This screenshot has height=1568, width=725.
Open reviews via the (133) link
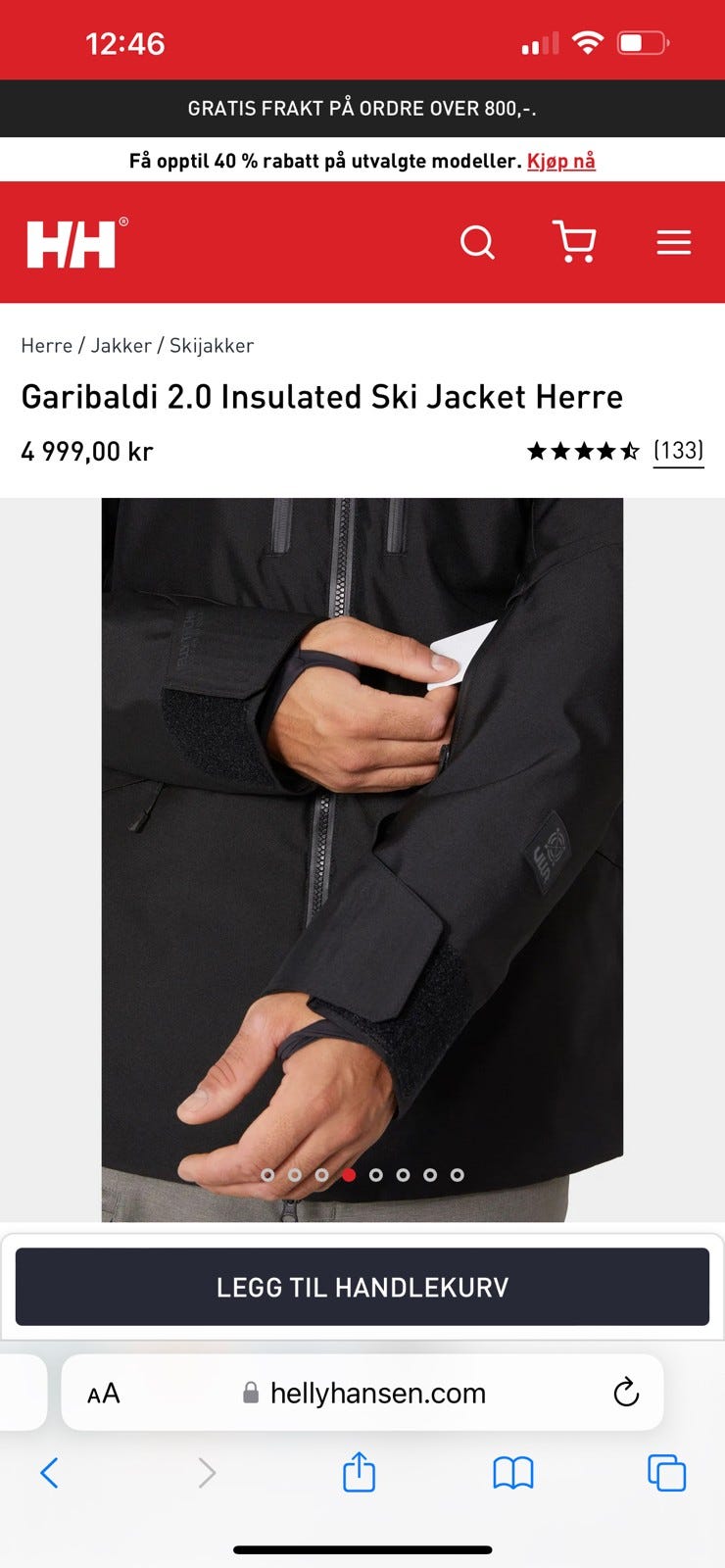pos(680,449)
